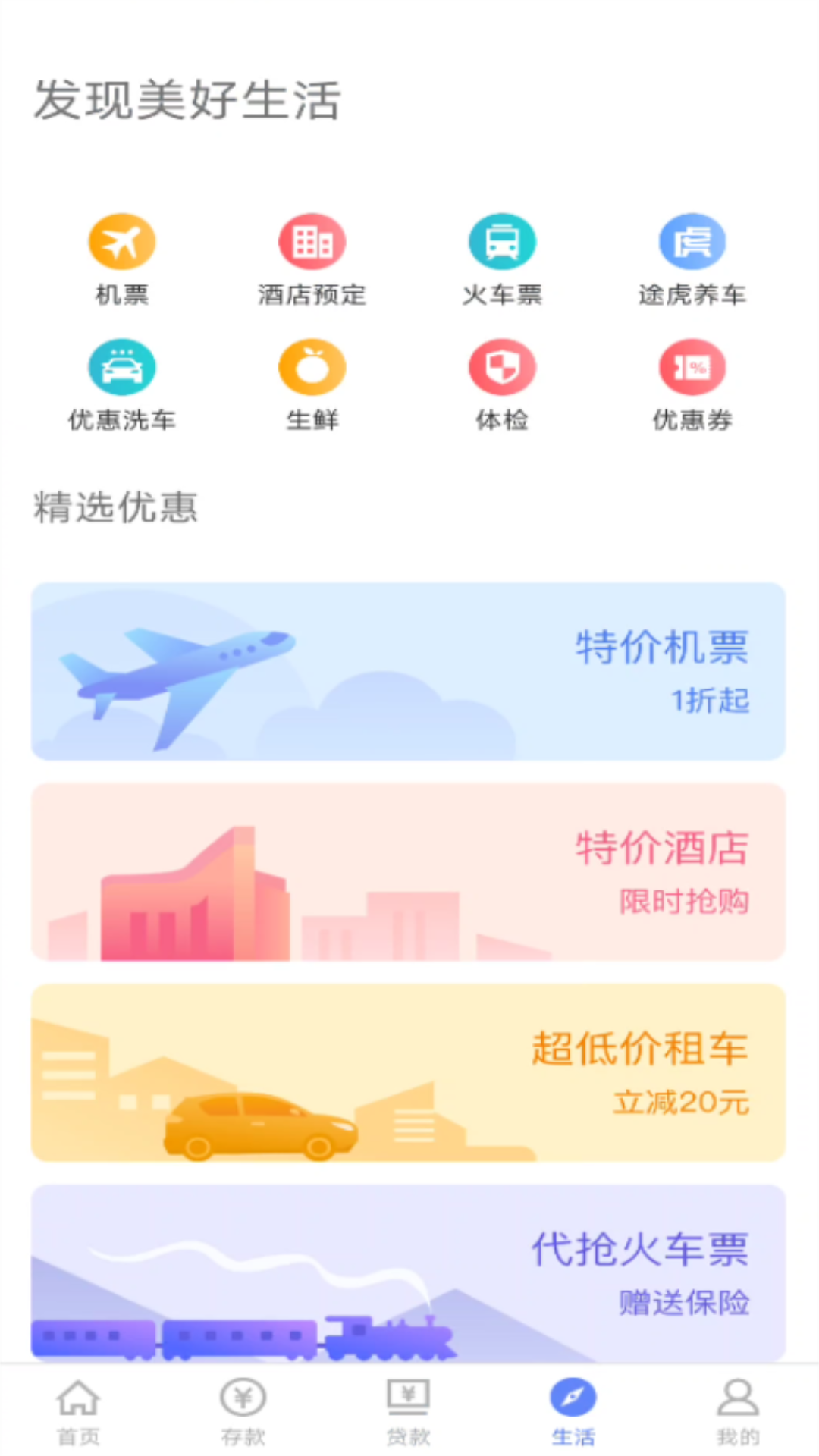Viewport: 819px width, 1456px height.
Task: Tap the 优惠洗车 car wash icon
Action: pyautogui.click(x=122, y=385)
